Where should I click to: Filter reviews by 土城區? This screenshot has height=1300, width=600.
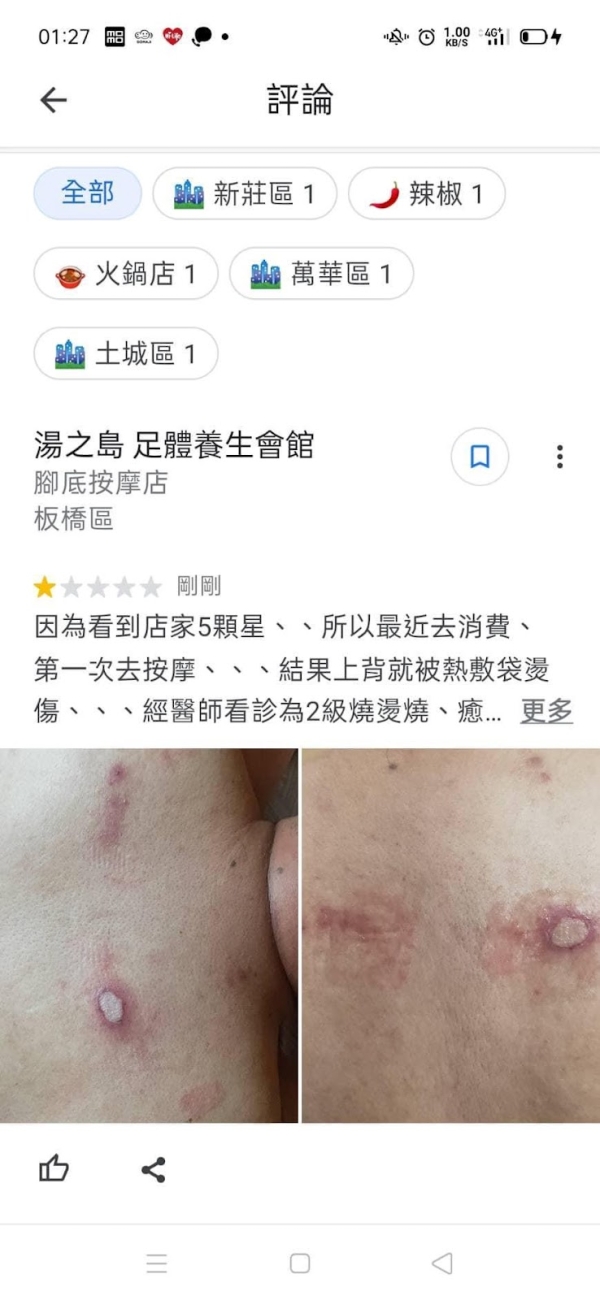[126, 354]
